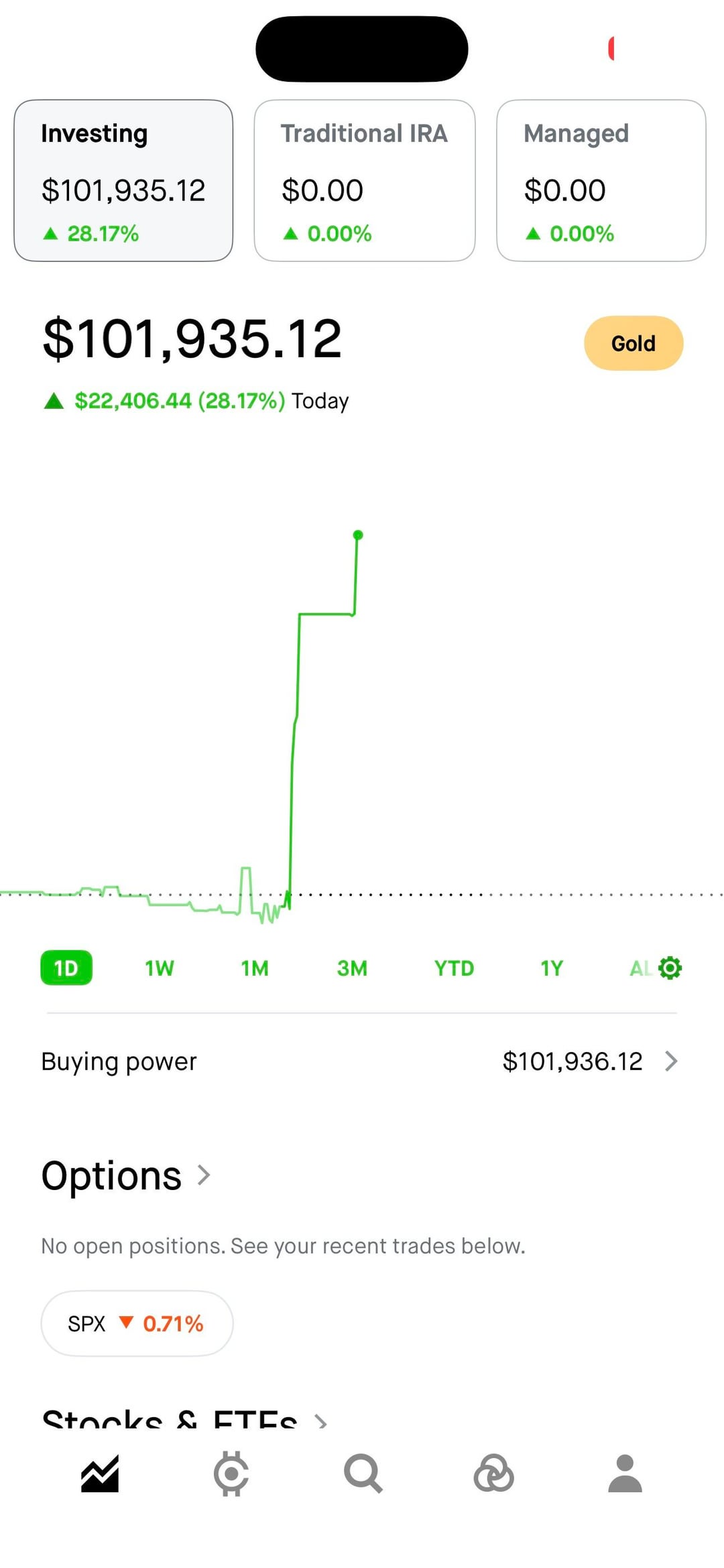
Task: Switch chart to 1W range
Action: click(160, 968)
